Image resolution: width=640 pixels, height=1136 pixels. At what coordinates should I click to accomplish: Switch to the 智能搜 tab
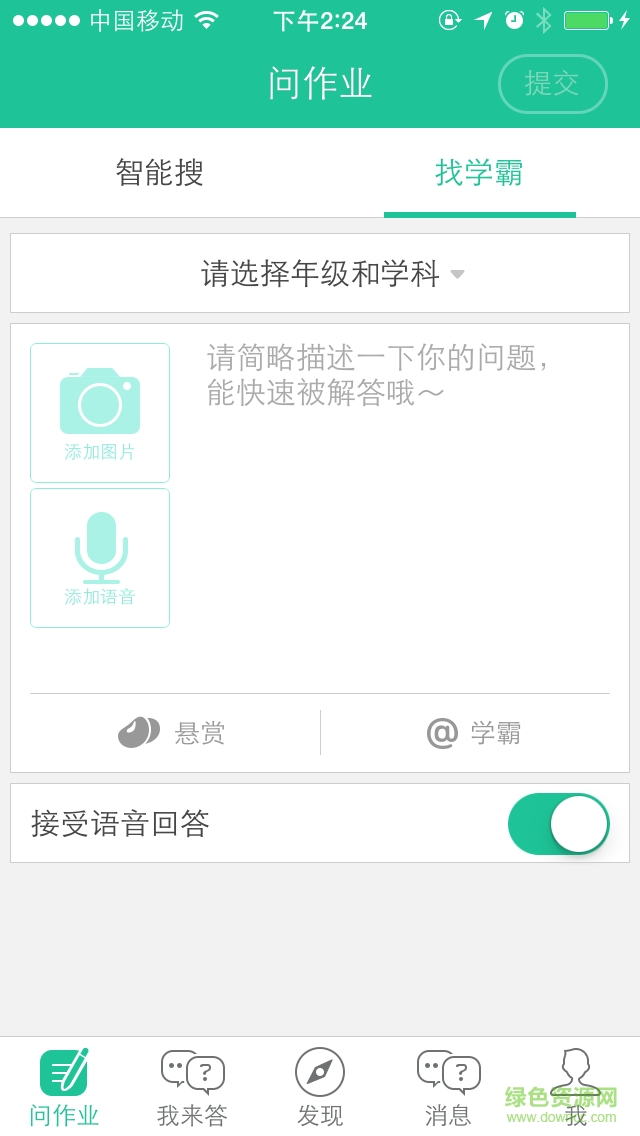(160, 173)
